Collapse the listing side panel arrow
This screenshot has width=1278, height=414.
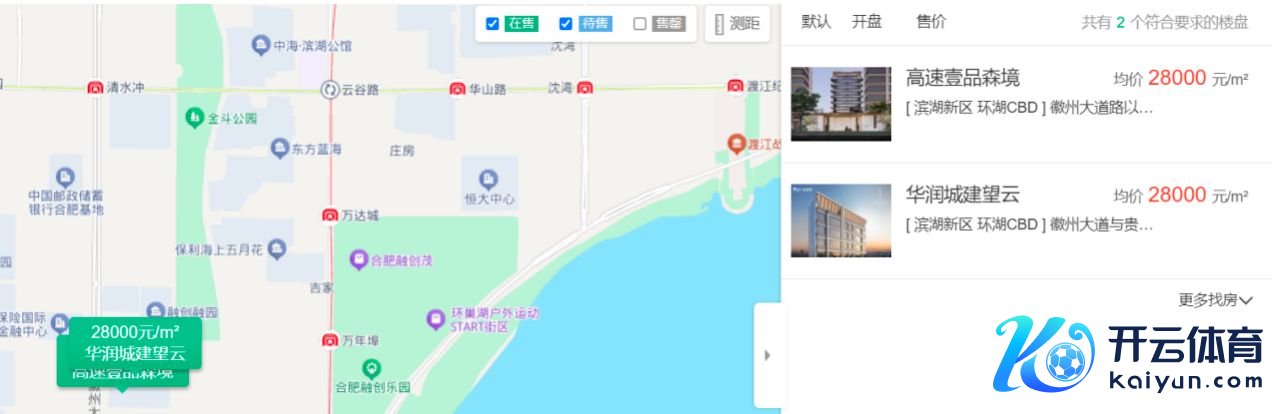[x=767, y=355]
